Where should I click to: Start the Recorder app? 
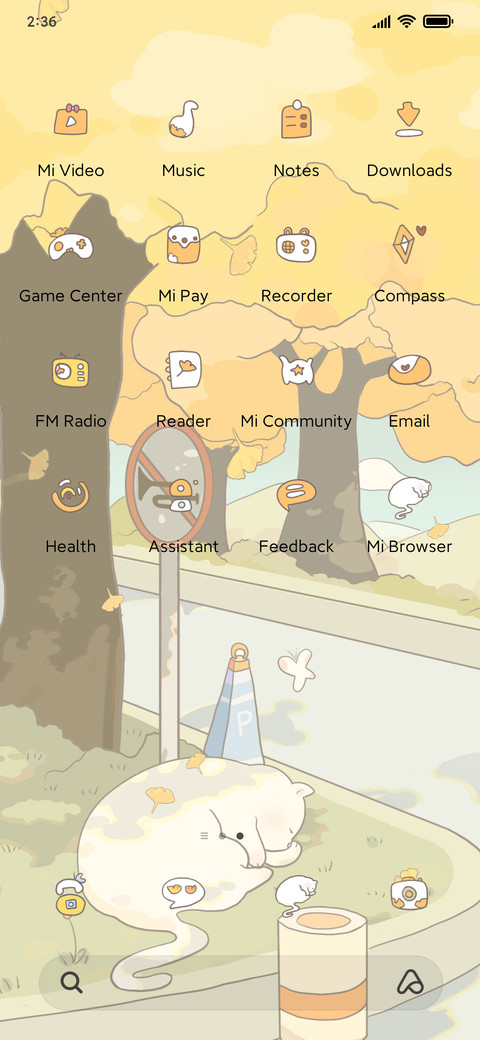click(x=296, y=245)
